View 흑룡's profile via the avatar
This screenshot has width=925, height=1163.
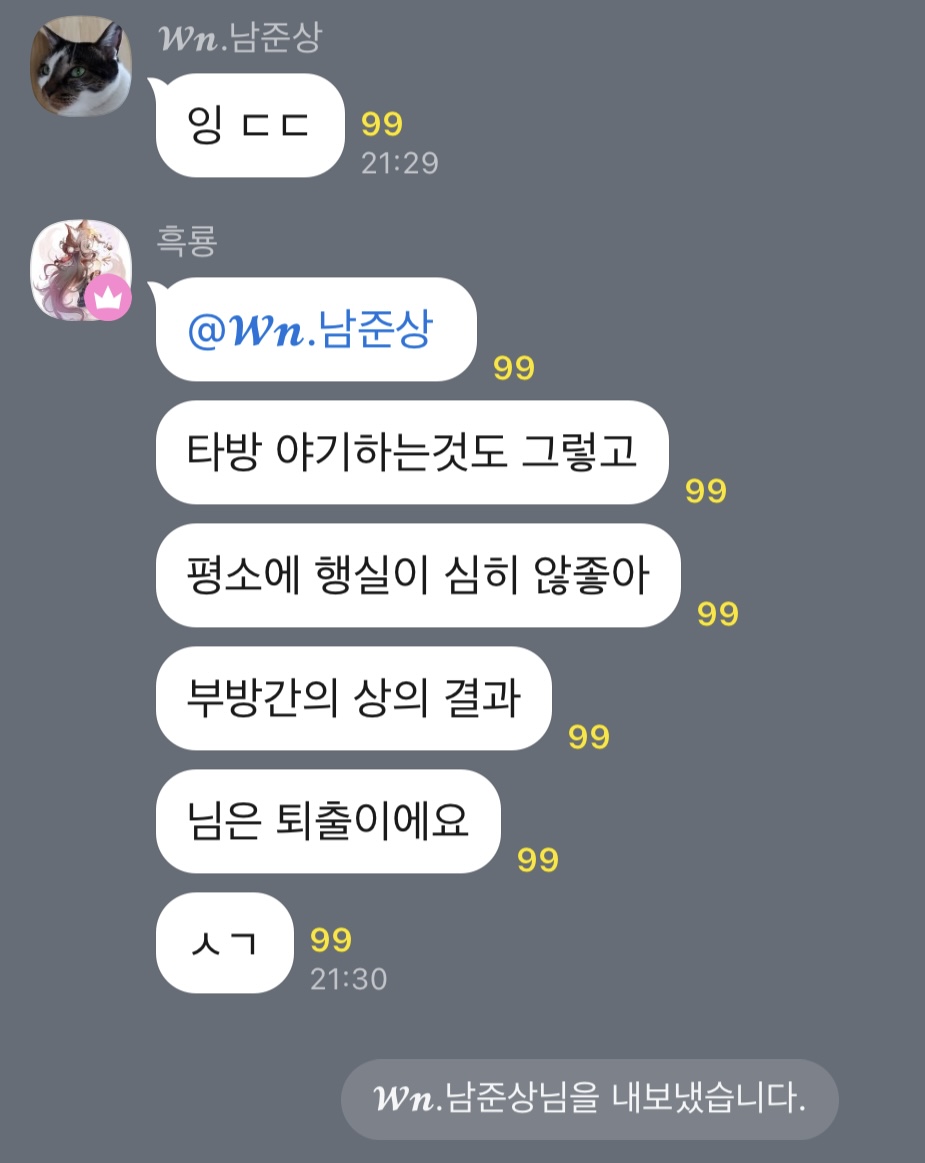(x=81, y=270)
